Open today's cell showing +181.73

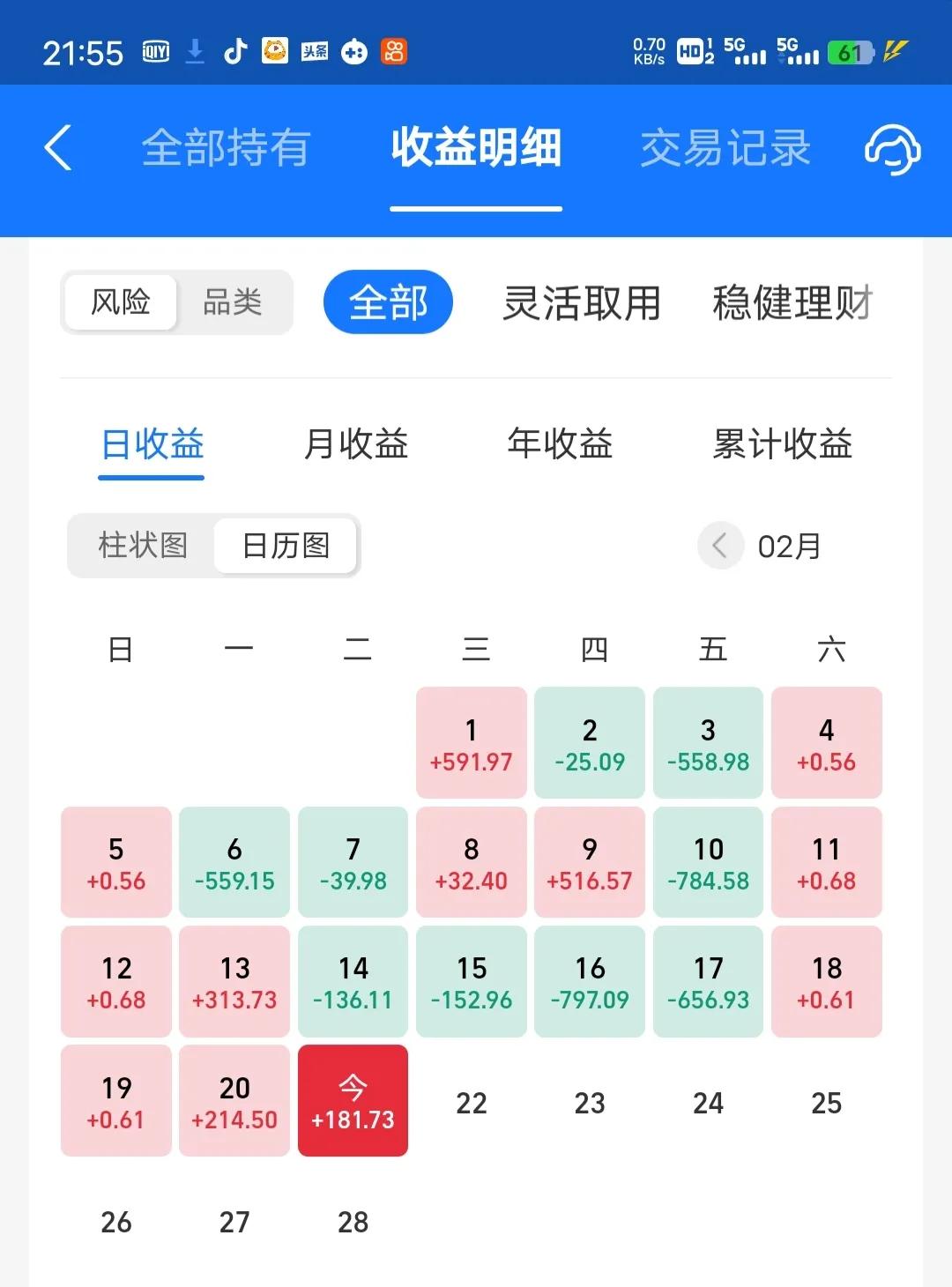(353, 1101)
